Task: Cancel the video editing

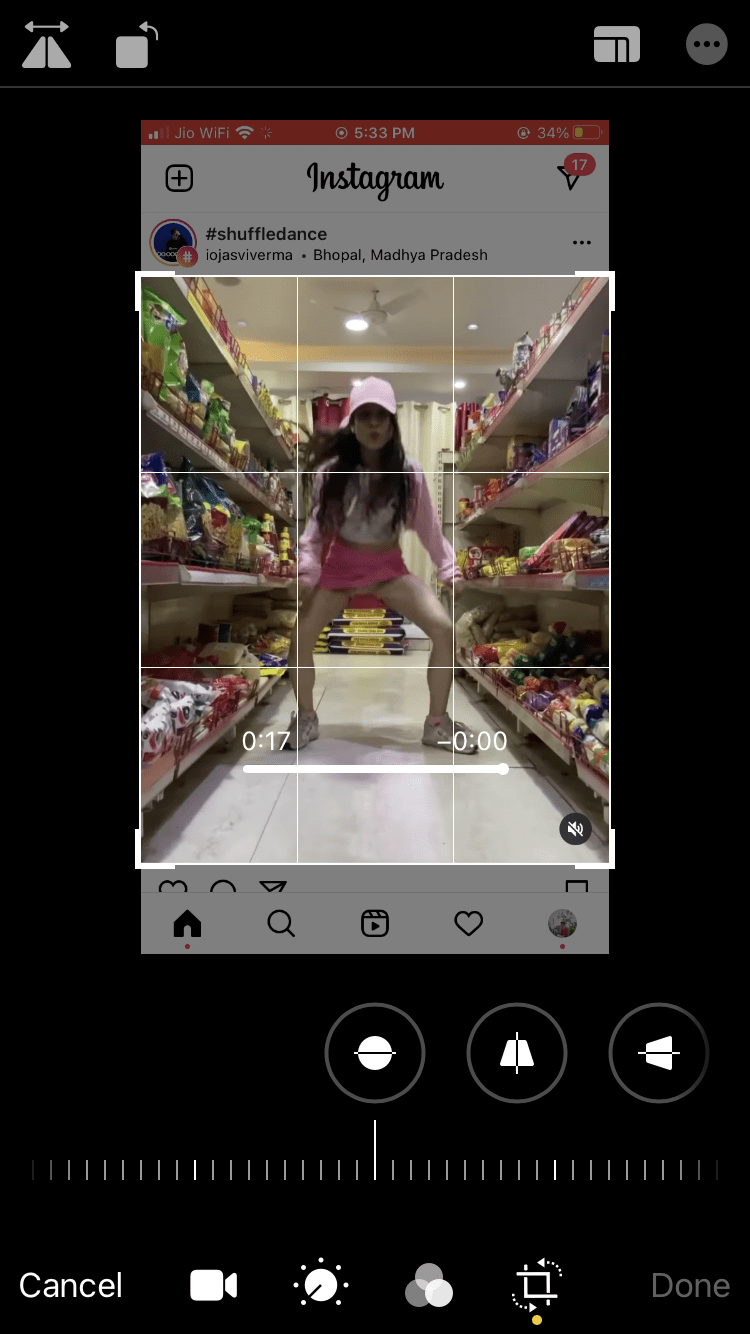Action: [71, 1285]
